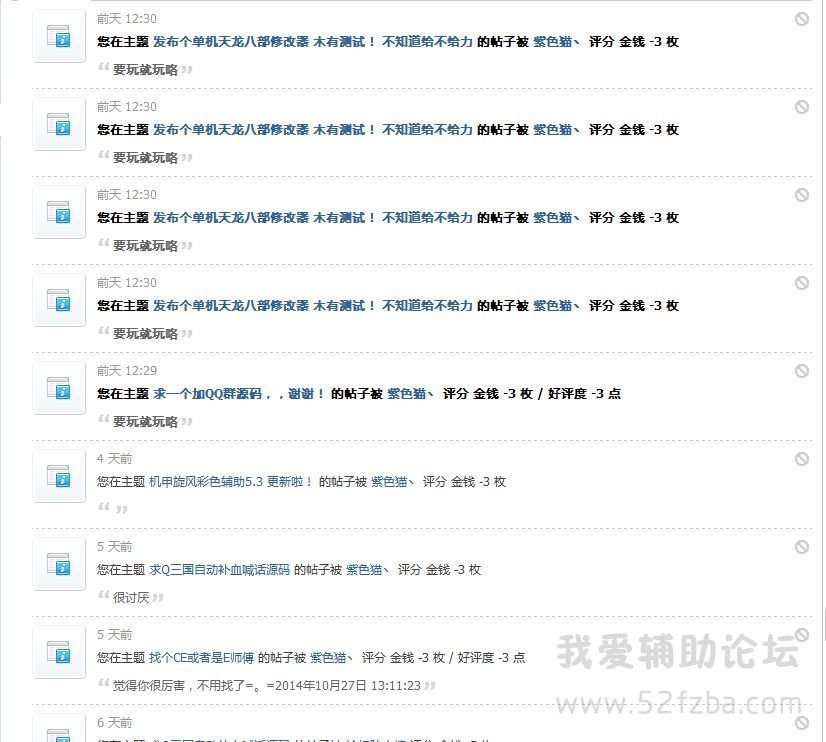Ignore the 找个CE或者是E师傅 notification
Image resolution: width=826 pixels, height=742 pixels.
(802, 635)
